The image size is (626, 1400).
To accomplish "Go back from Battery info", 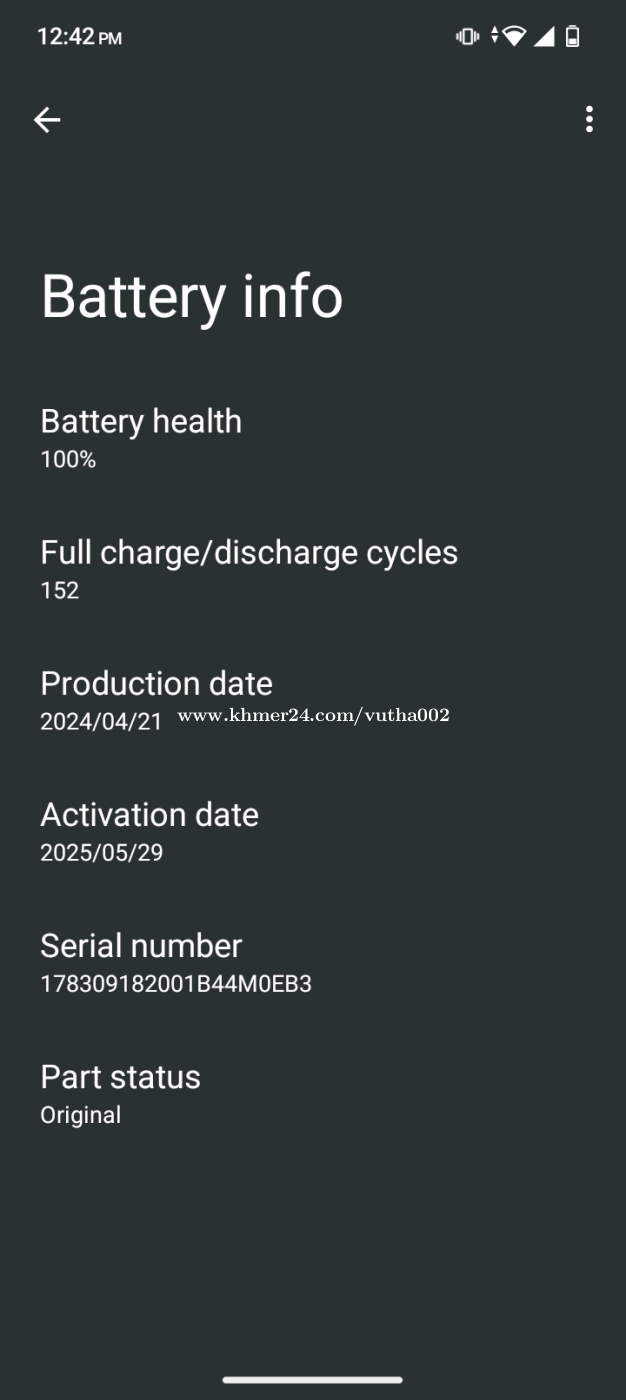I will pyautogui.click(x=47, y=120).
